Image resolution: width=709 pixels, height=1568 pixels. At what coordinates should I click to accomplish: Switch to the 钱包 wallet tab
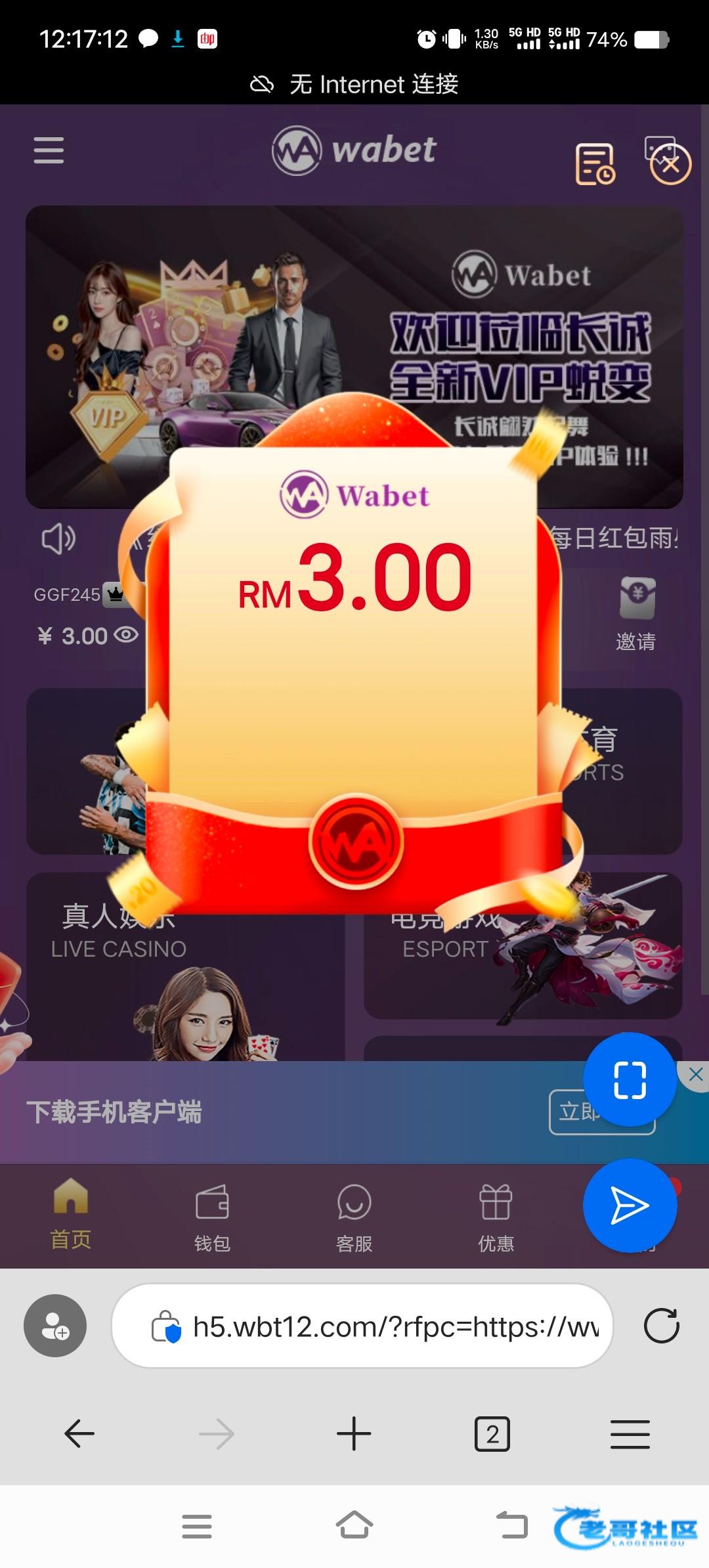[212, 1218]
